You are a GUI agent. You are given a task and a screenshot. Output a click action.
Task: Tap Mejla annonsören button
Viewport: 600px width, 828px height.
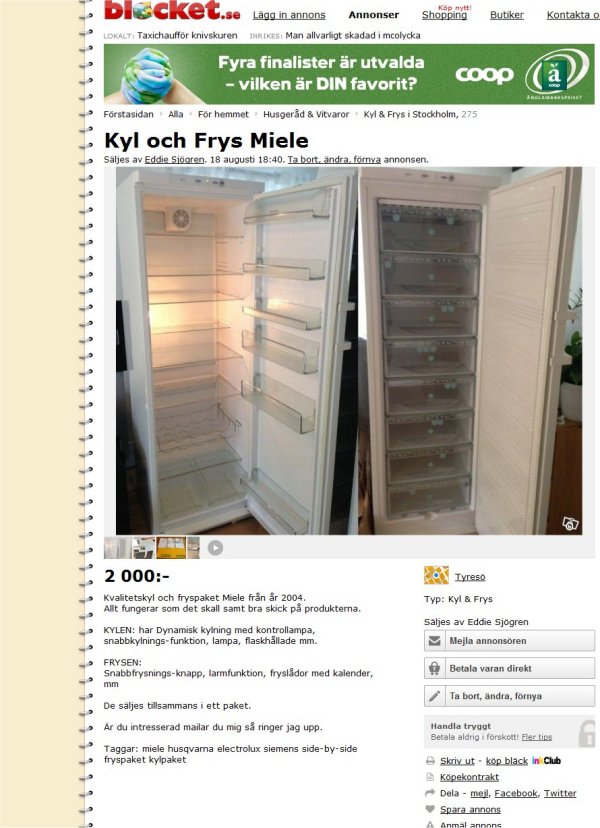point(509,641)
